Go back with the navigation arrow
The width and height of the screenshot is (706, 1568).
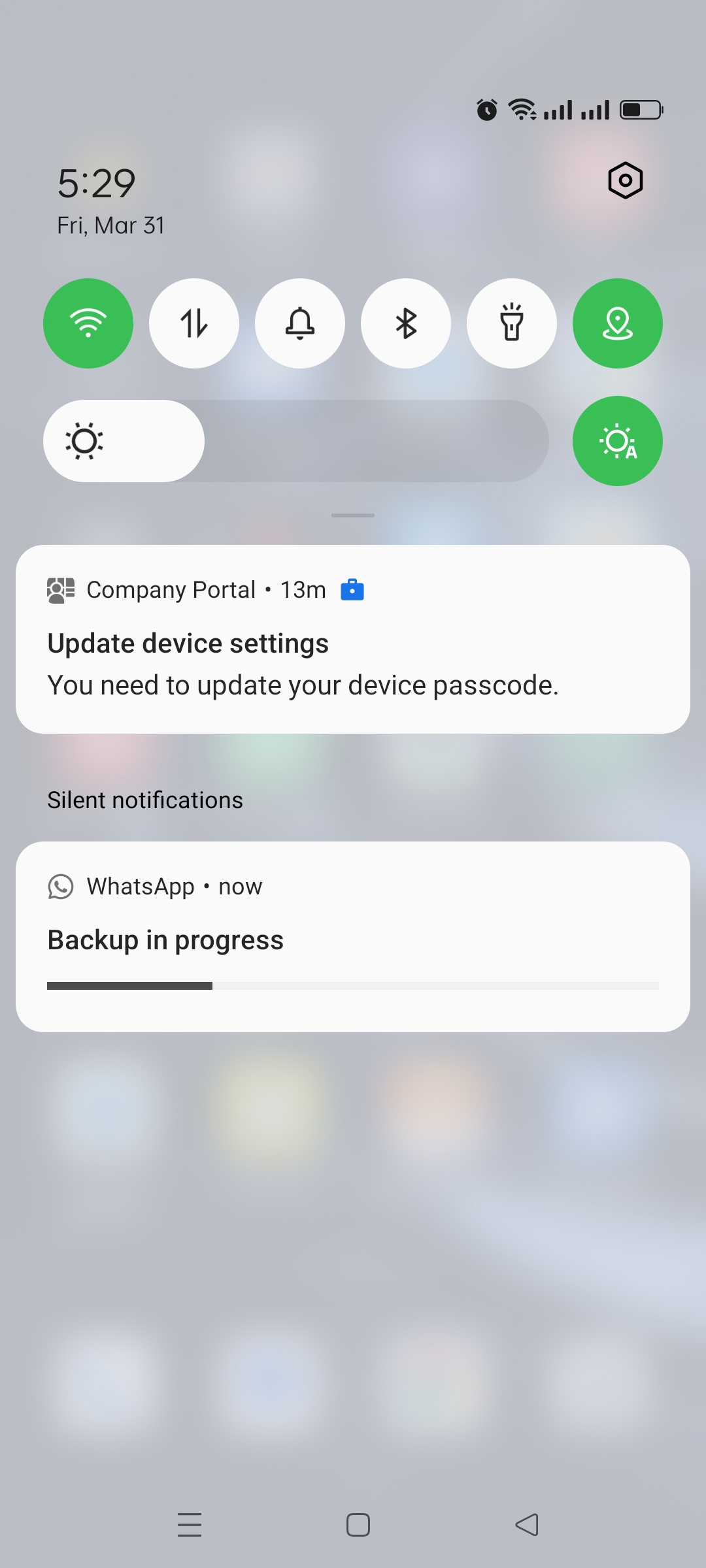point(527,1525)
